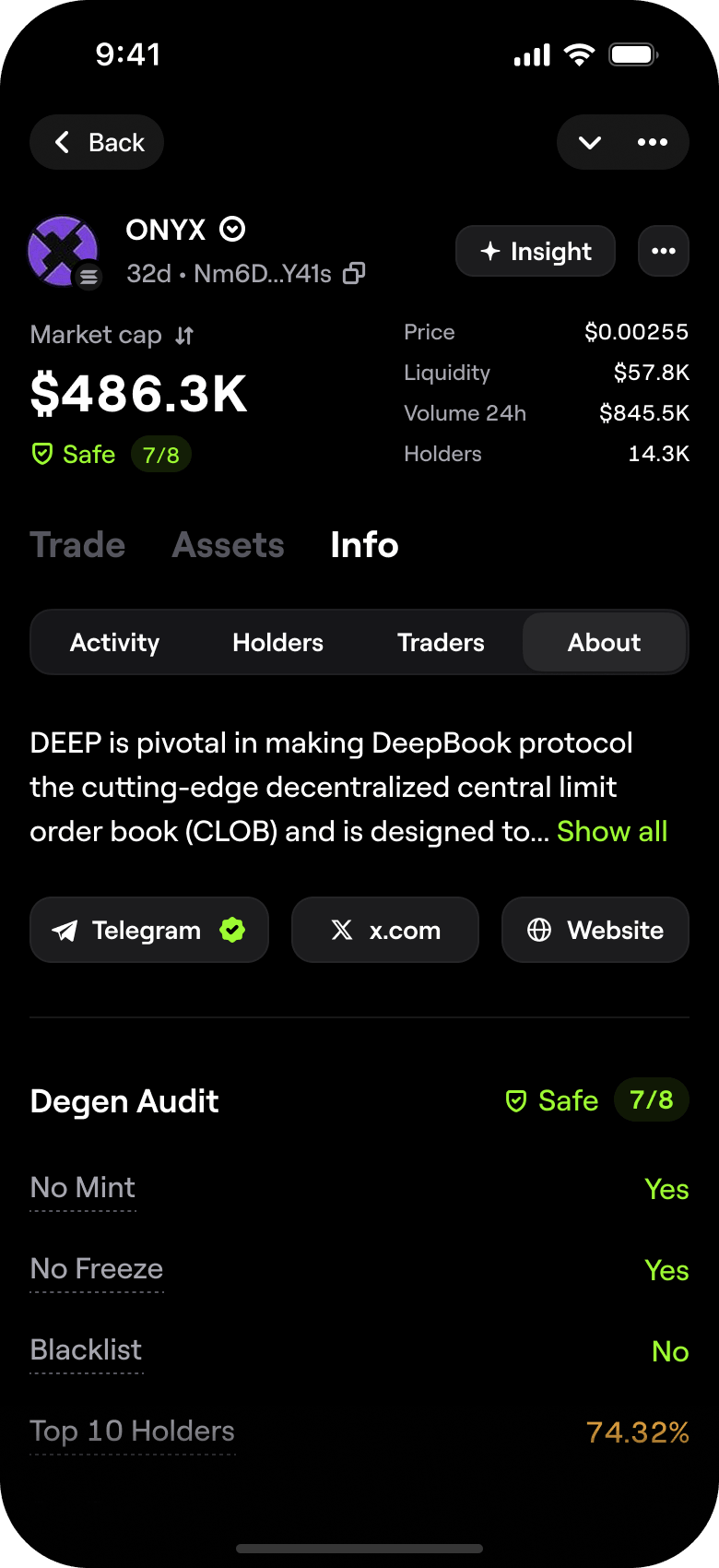This screenshot has height=1568, width=719.
Task: Open the Traders tab
Action: click(441, 642)
